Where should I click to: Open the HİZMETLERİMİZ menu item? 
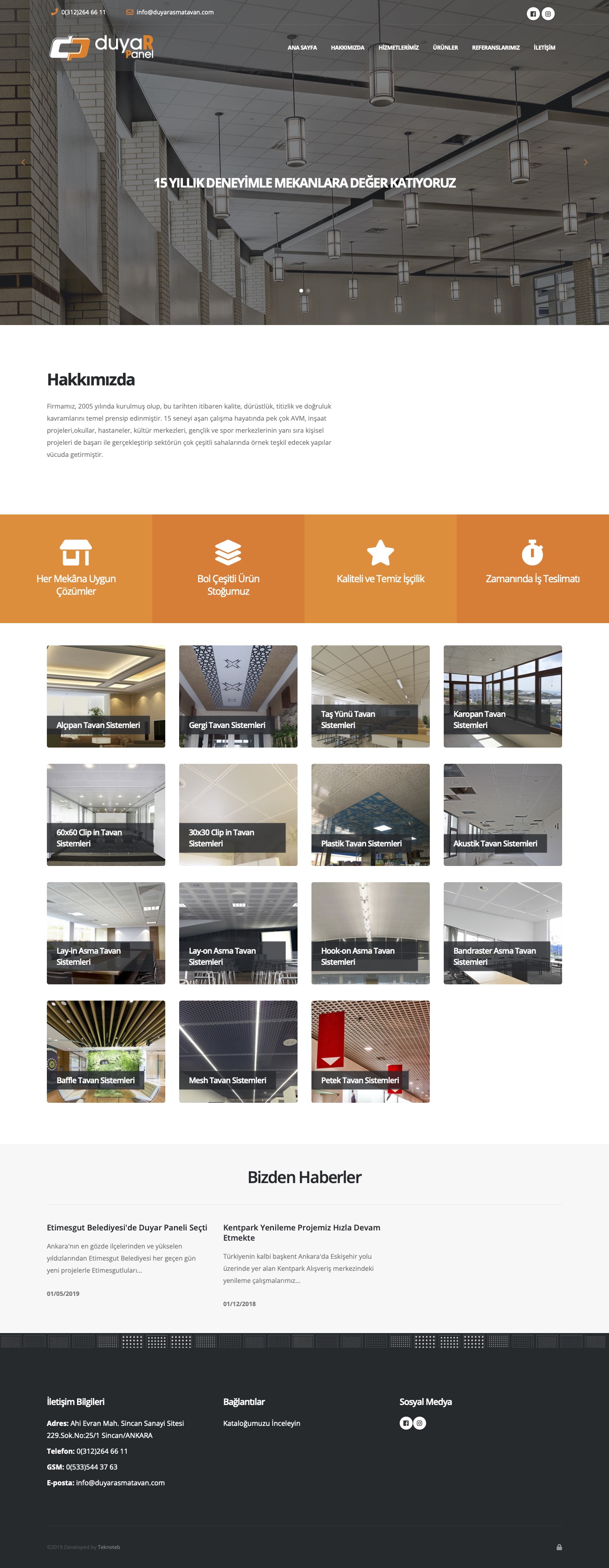coord(399,47)
